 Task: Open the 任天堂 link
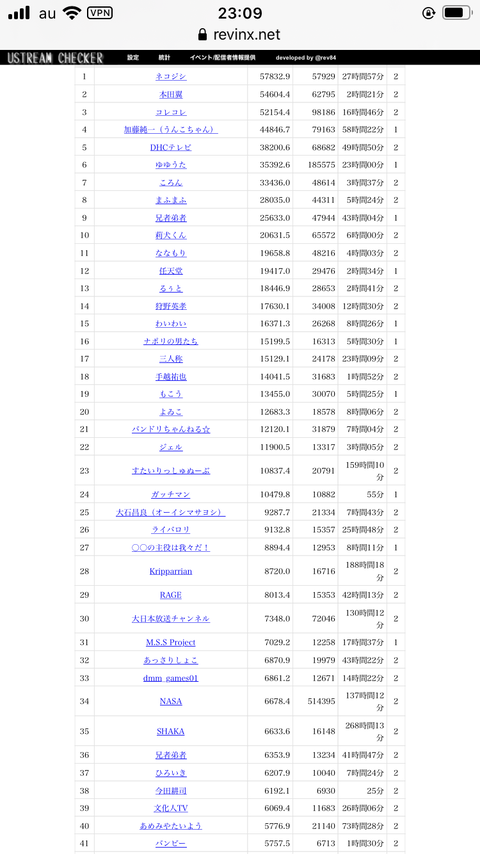171,271
